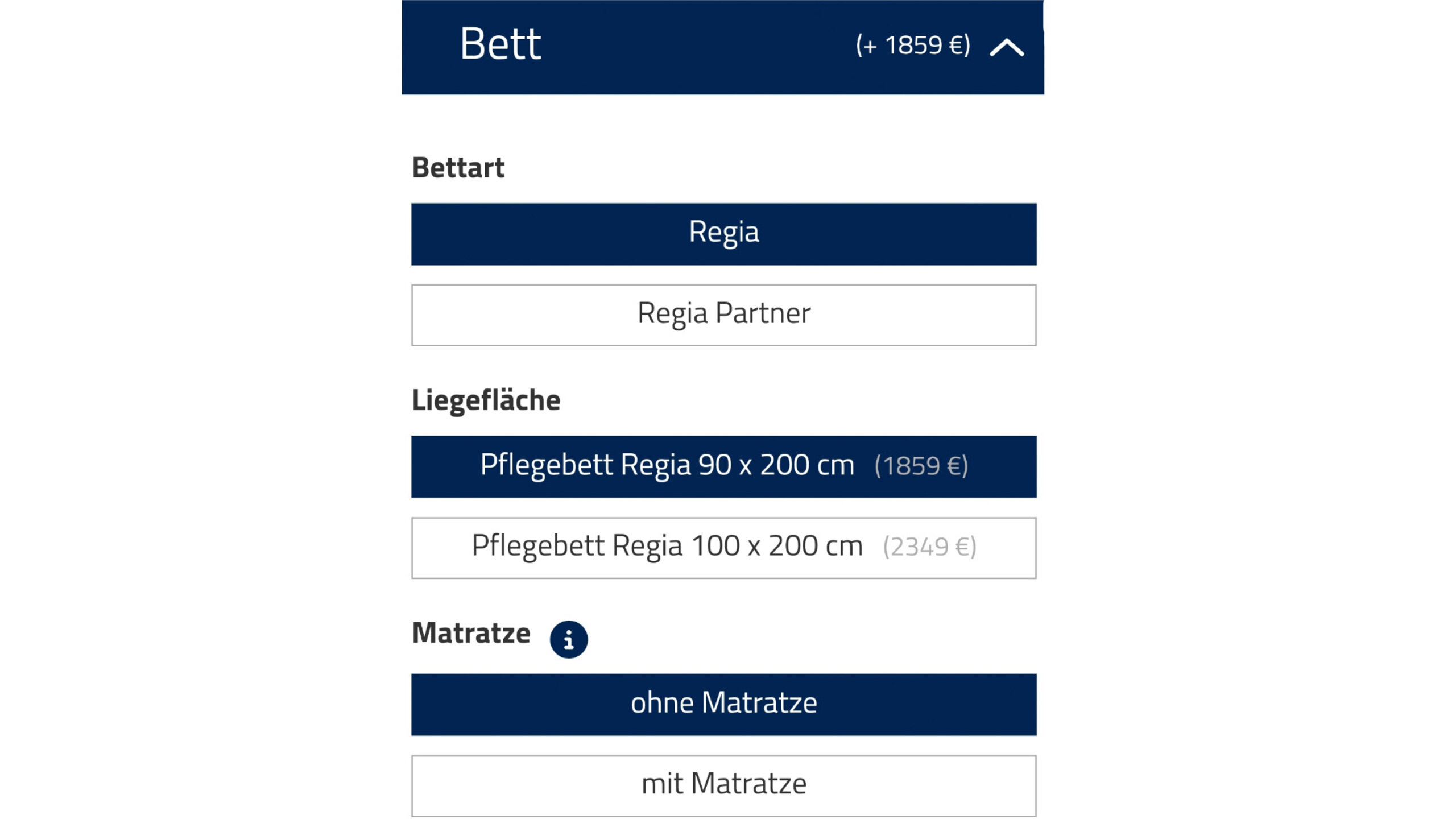The height and width of the screenshot is (819, 1456).
Task: Choose mit Matratze option
Action: [x=723, y=785]
